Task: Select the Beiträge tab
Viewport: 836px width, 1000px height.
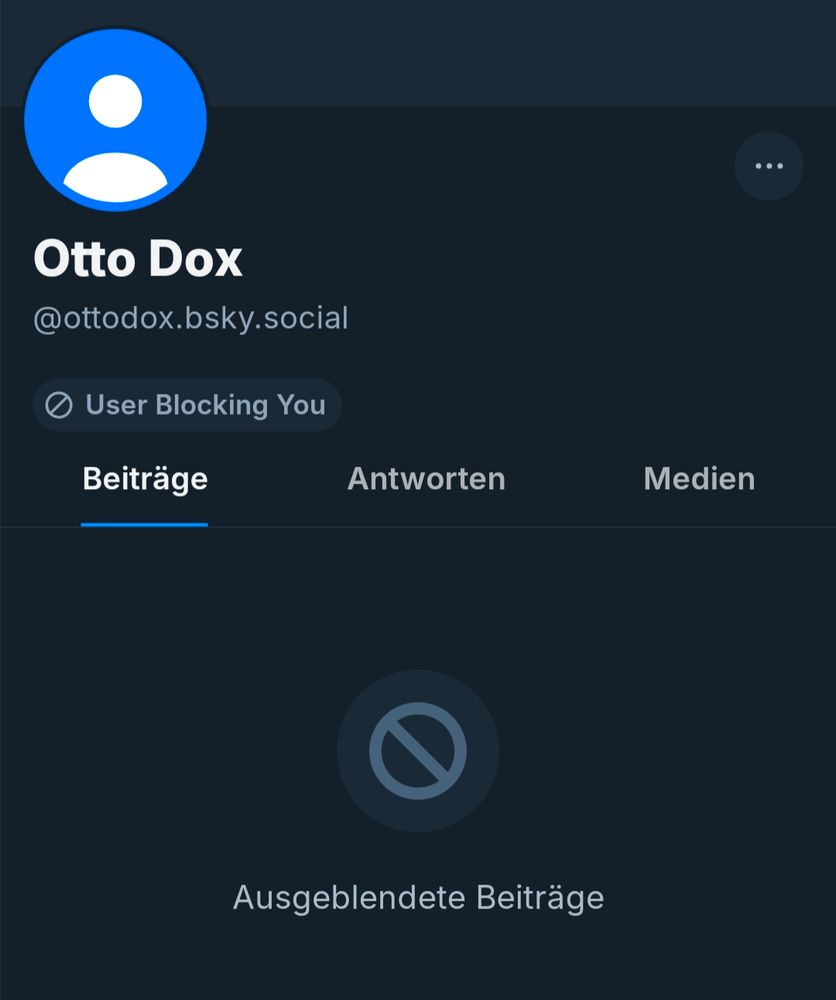Action: click(x=145, y=479)
